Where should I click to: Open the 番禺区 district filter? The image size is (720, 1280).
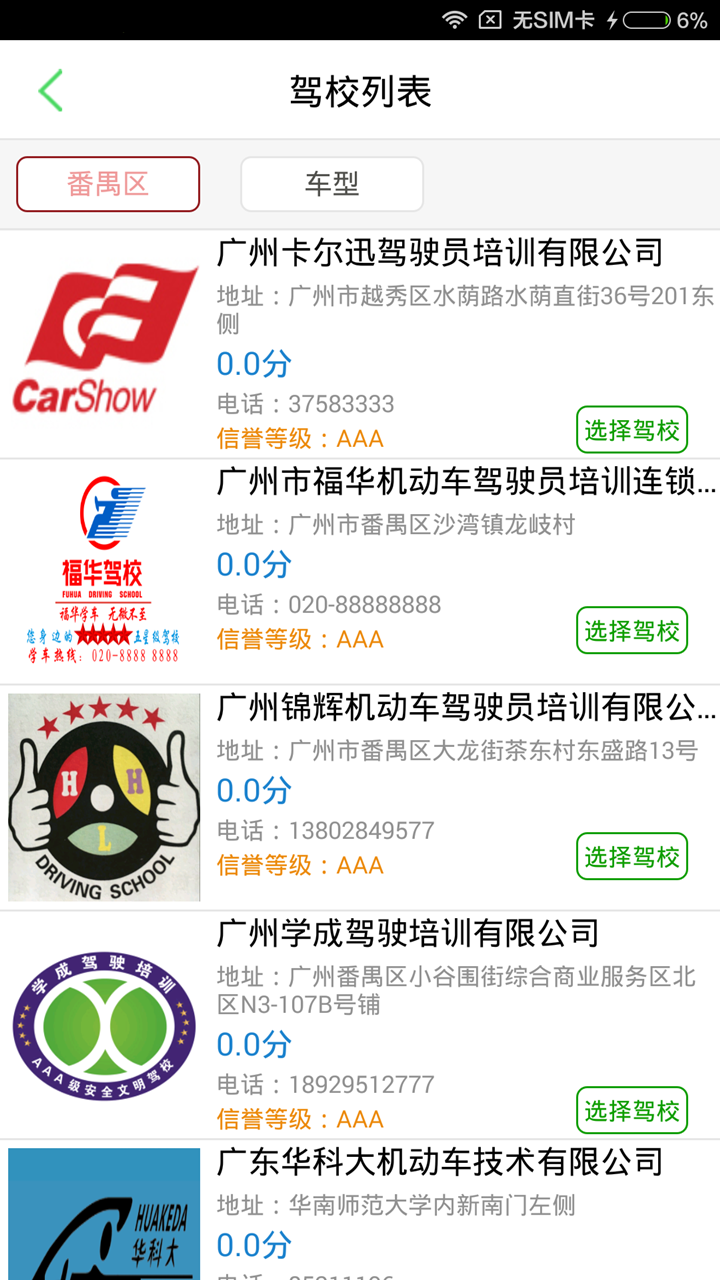coord(108,184)
